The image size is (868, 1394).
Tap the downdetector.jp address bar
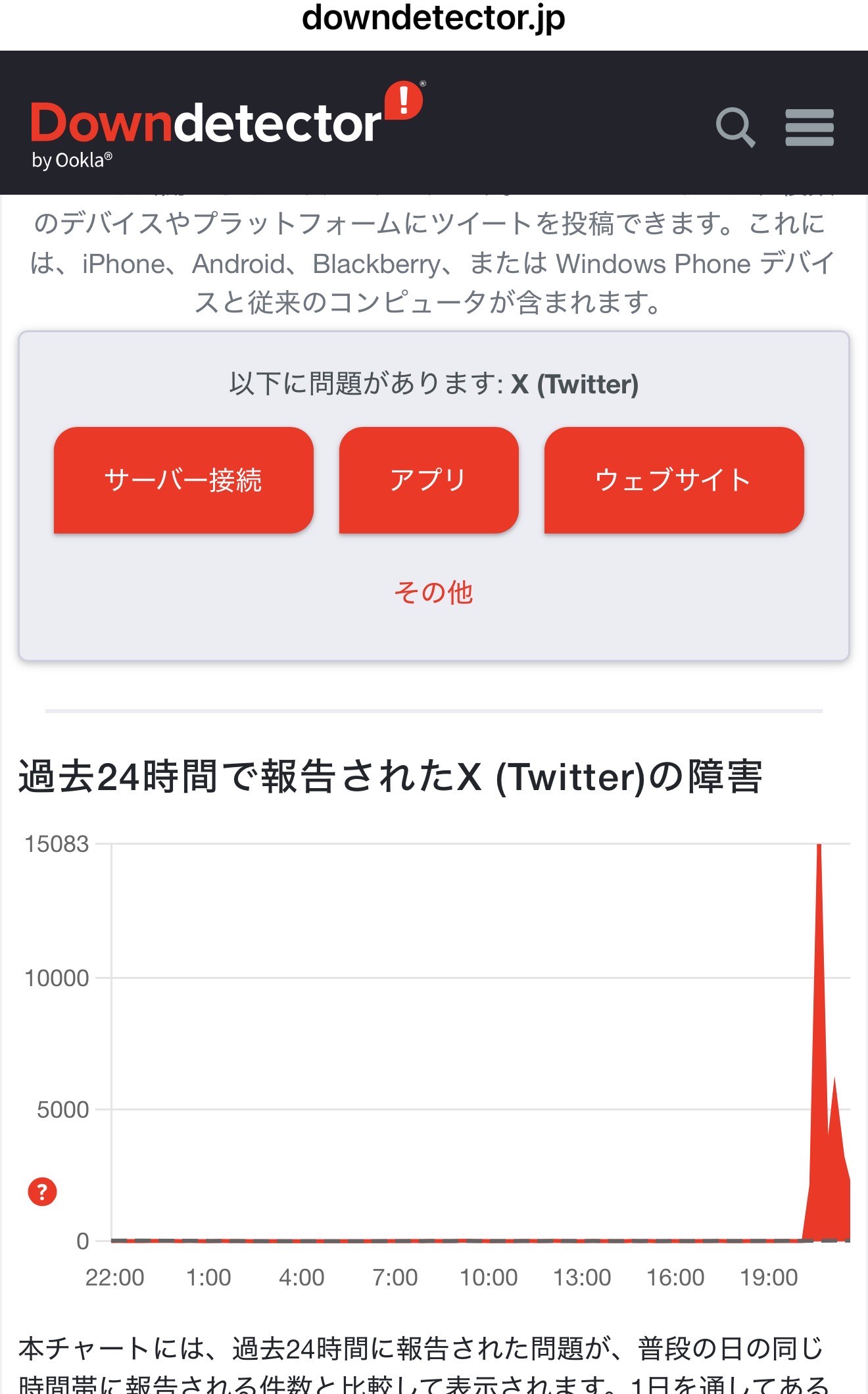click(433, 18)
